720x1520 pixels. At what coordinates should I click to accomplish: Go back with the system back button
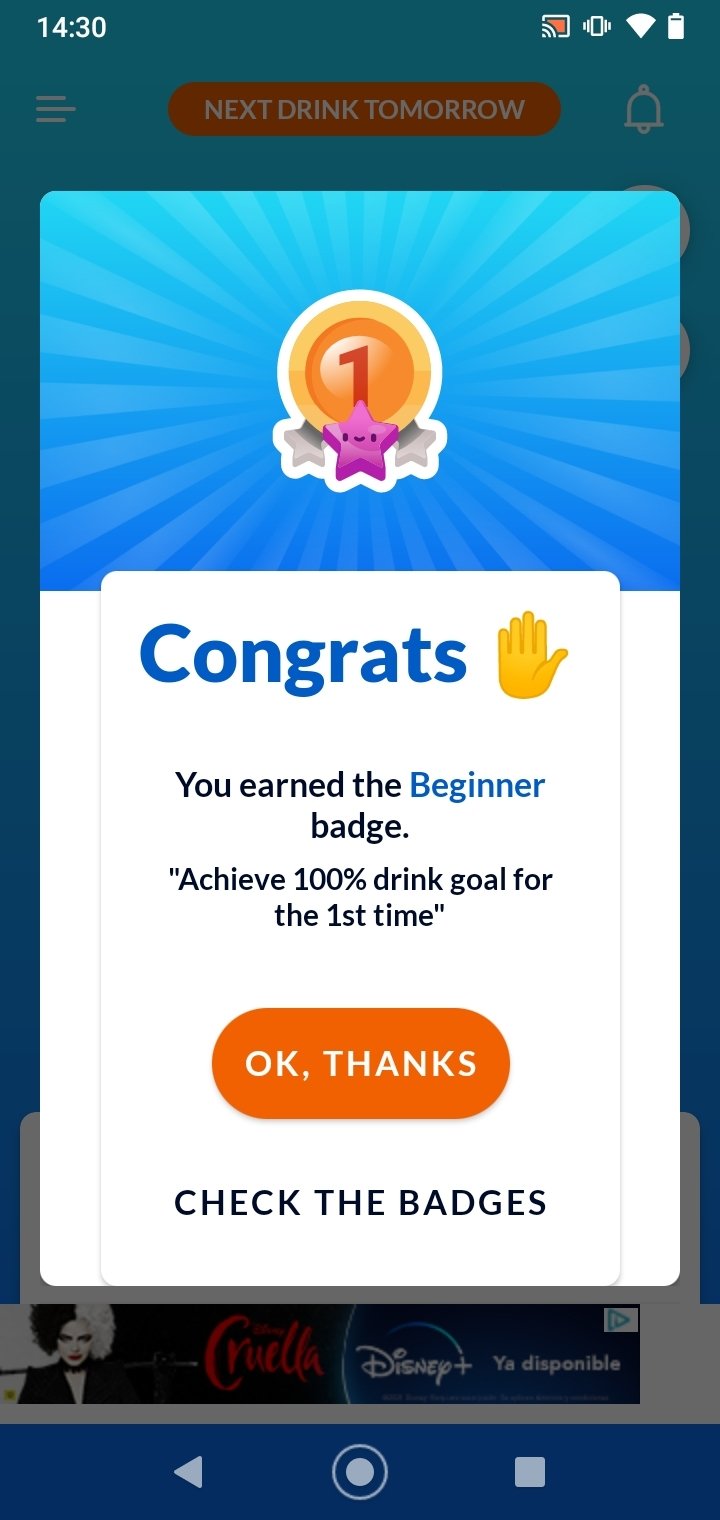(x=188, y=1472)
